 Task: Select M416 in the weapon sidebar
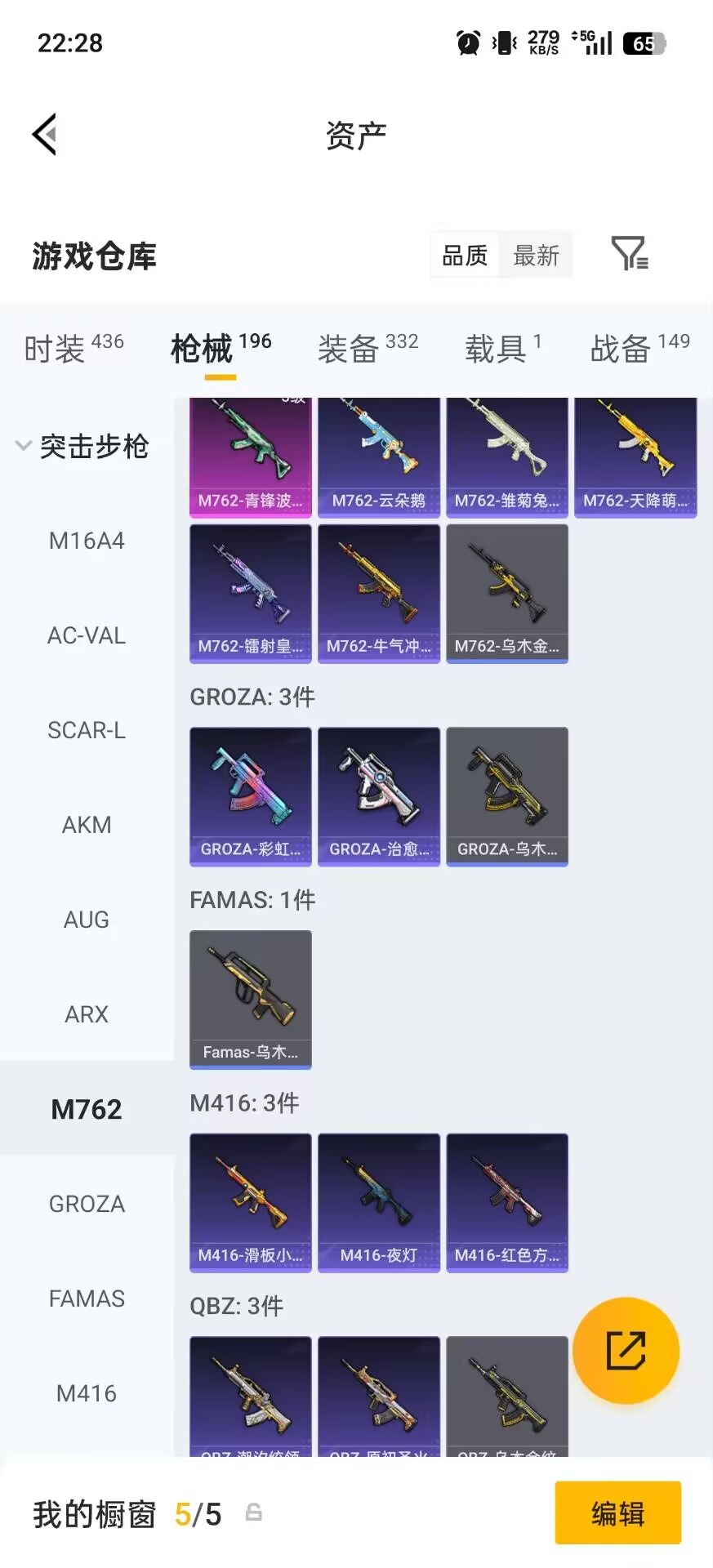pos(87,1394)
